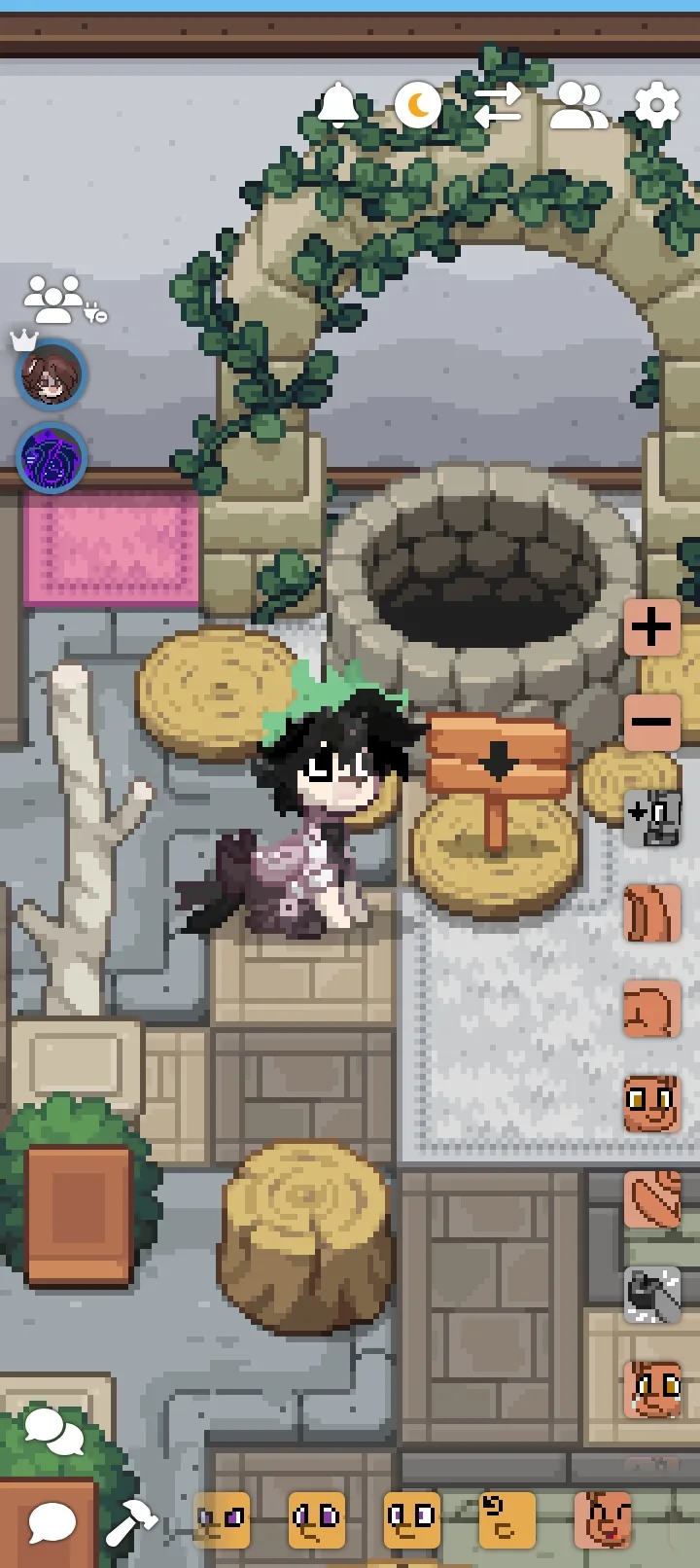Open the hammer build tool

click(131, 1522)
